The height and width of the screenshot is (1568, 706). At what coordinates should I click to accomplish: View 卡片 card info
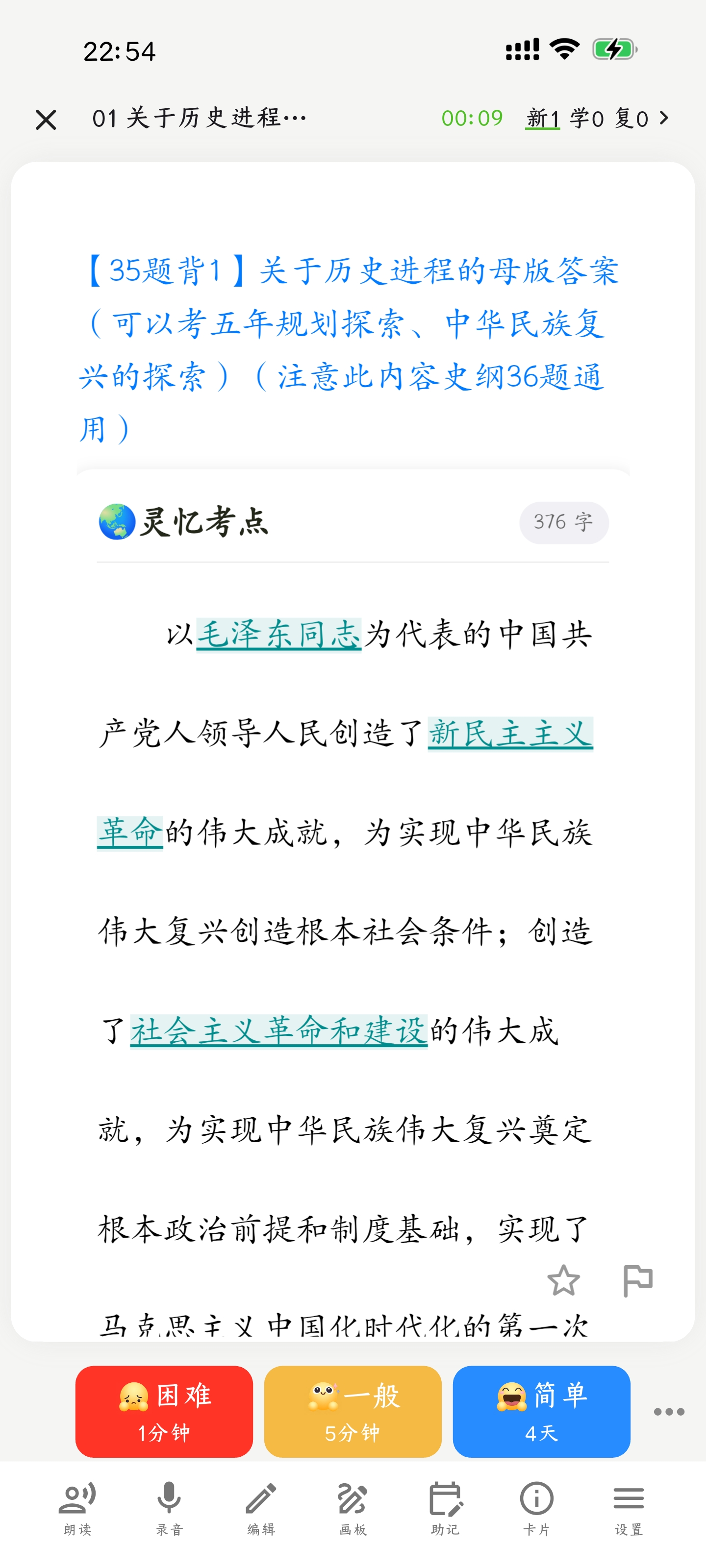537,1507
